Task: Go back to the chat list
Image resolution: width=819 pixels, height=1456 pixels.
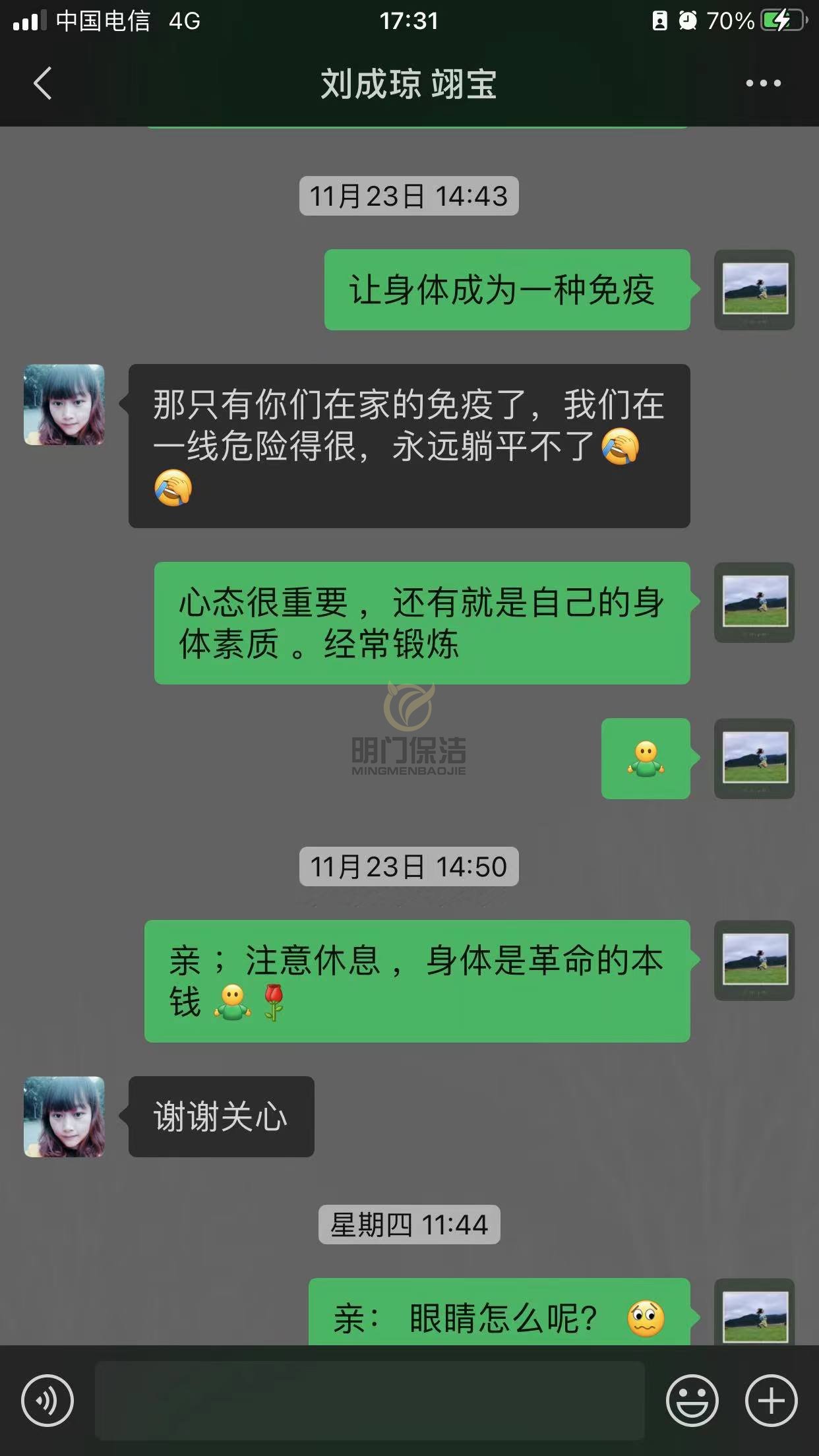Action: coord(42,84)
